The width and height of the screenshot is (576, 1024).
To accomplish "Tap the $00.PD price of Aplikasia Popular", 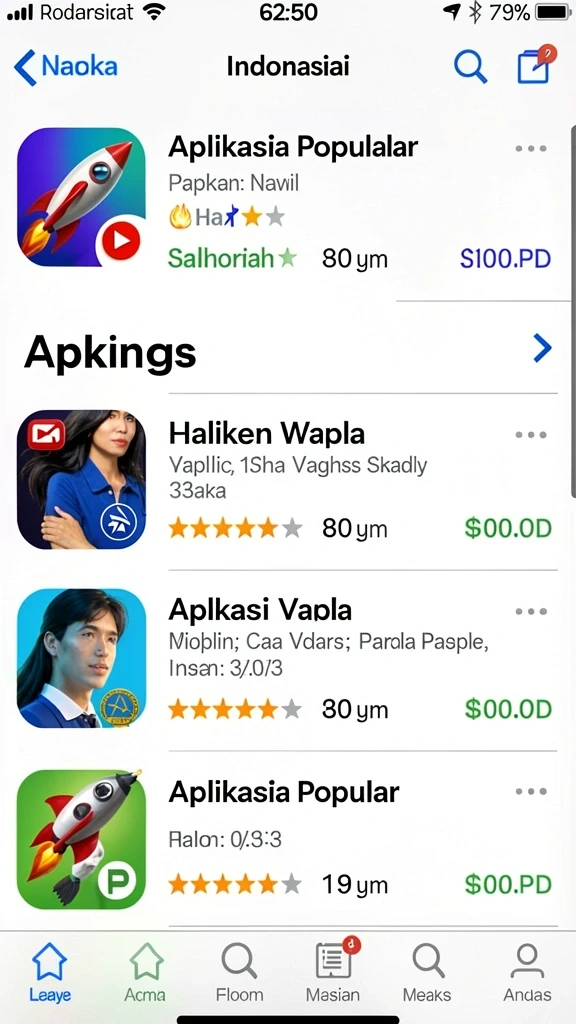I will click(508, 885).
